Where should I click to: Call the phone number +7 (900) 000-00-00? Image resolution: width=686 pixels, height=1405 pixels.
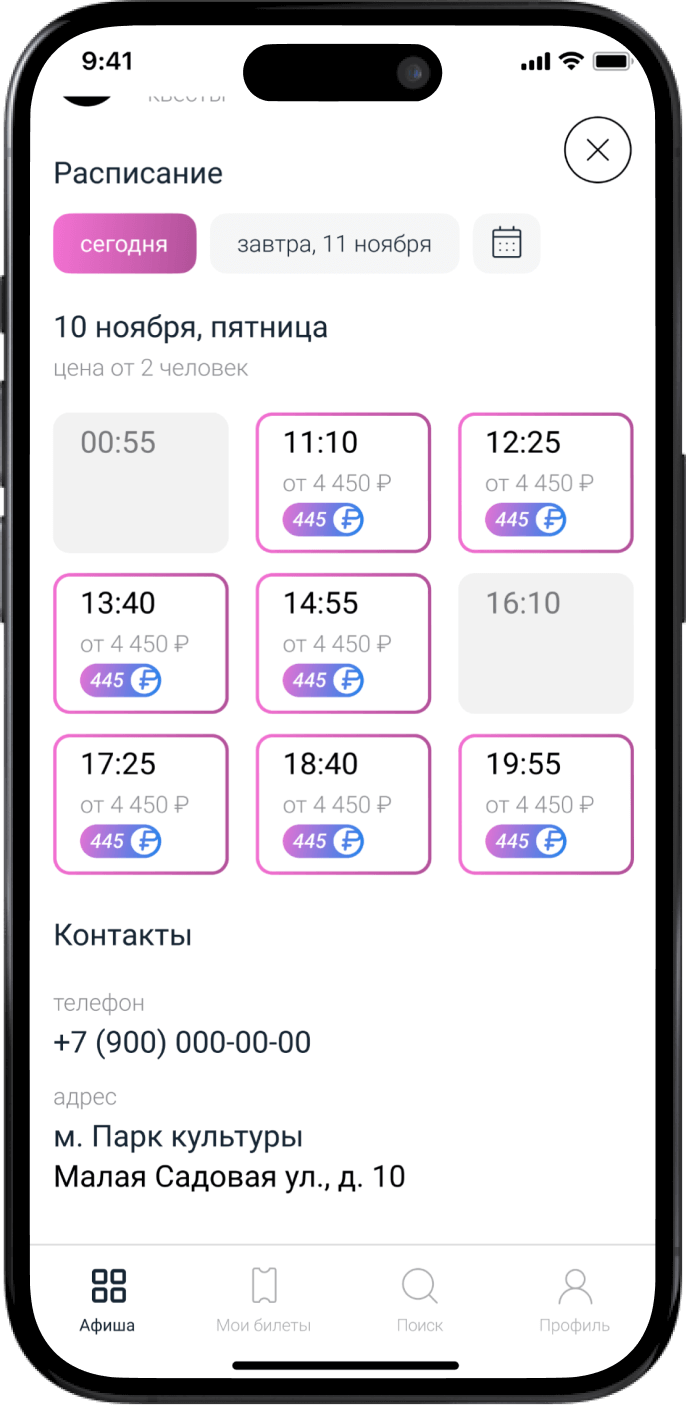(x=182, y=1042)
